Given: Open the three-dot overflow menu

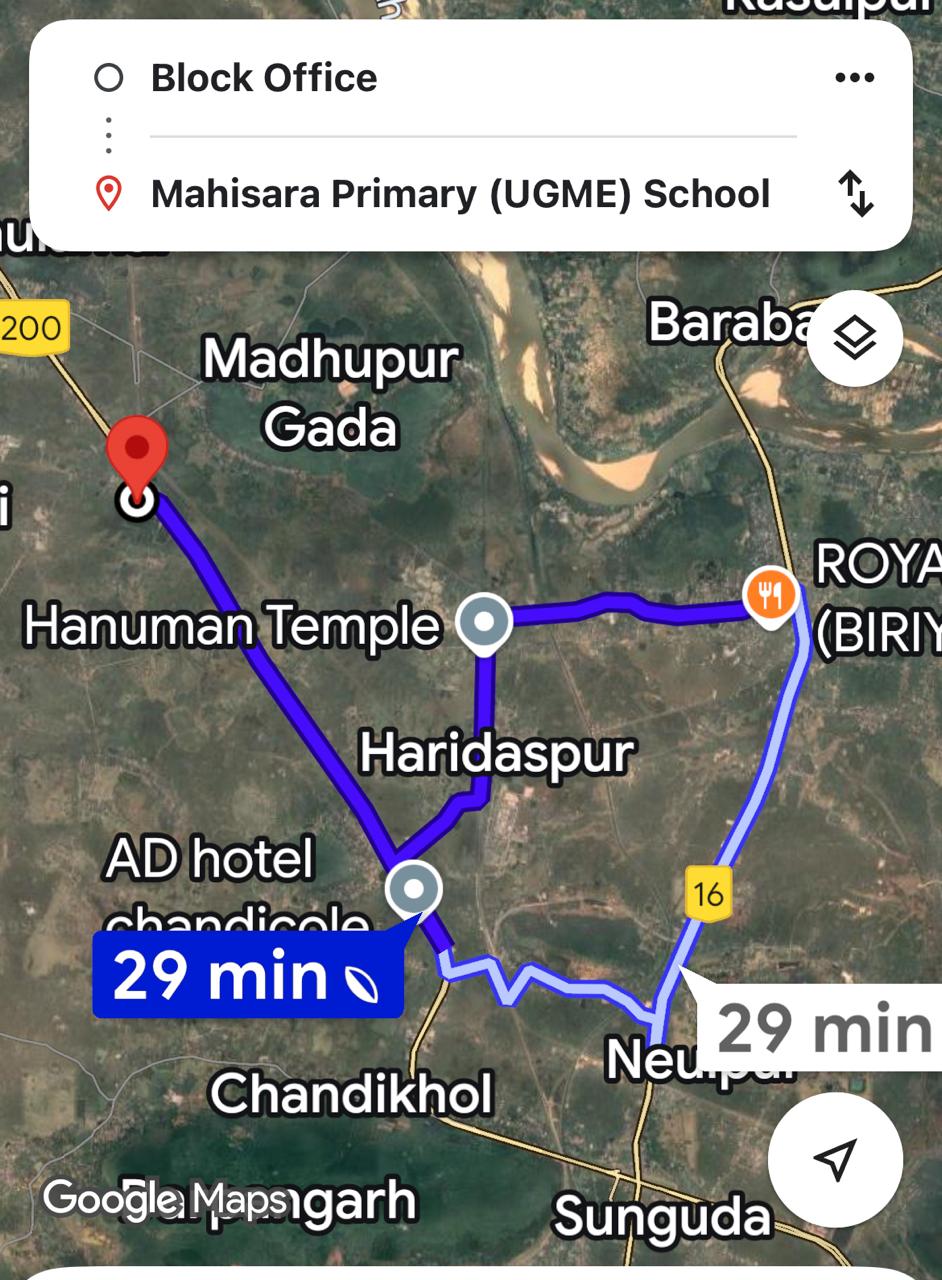Looking at the screenshot, I should pyautogui.click(x=854, y=78).
